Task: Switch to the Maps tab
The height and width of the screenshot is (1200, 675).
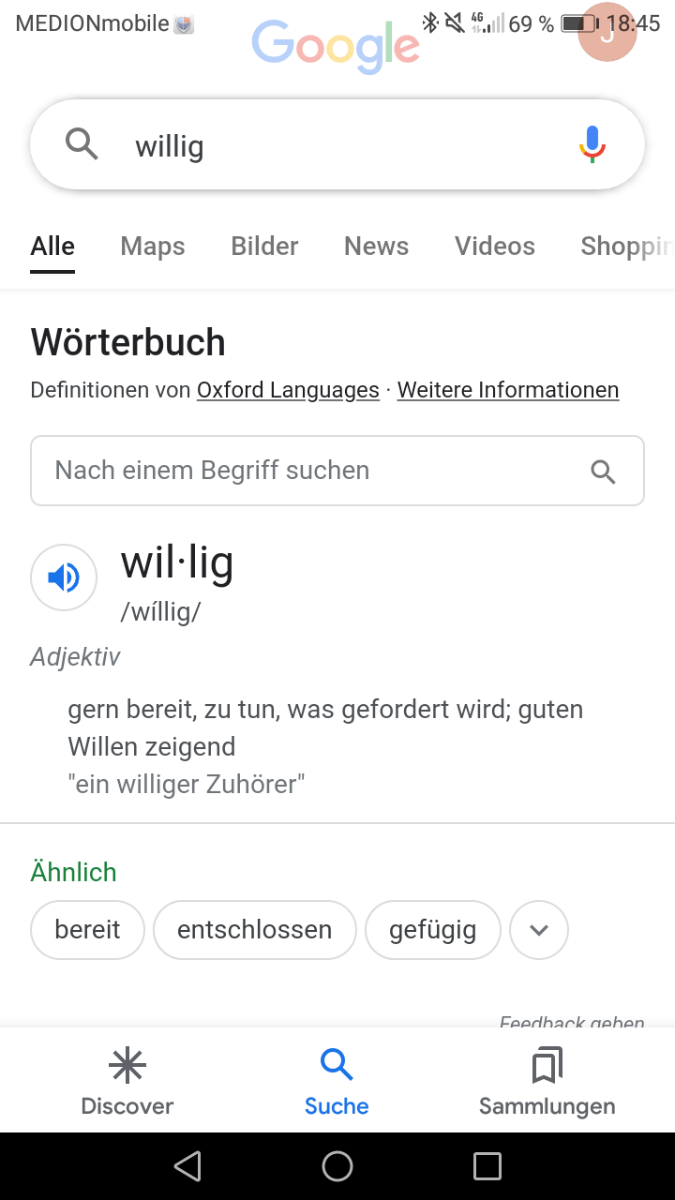Action: 152,246
